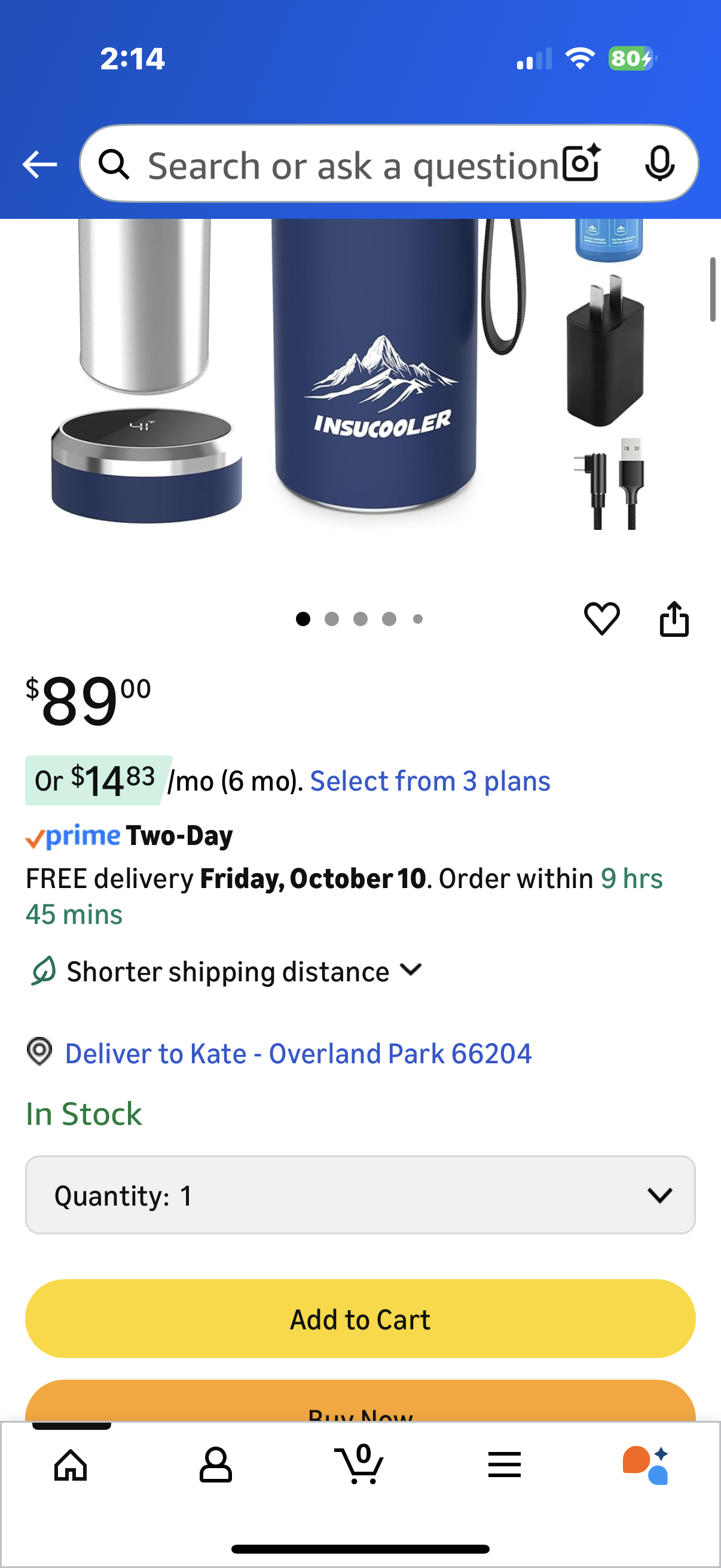Go back to the previous page
721x1568 pixels.
(x=39, y=164)
